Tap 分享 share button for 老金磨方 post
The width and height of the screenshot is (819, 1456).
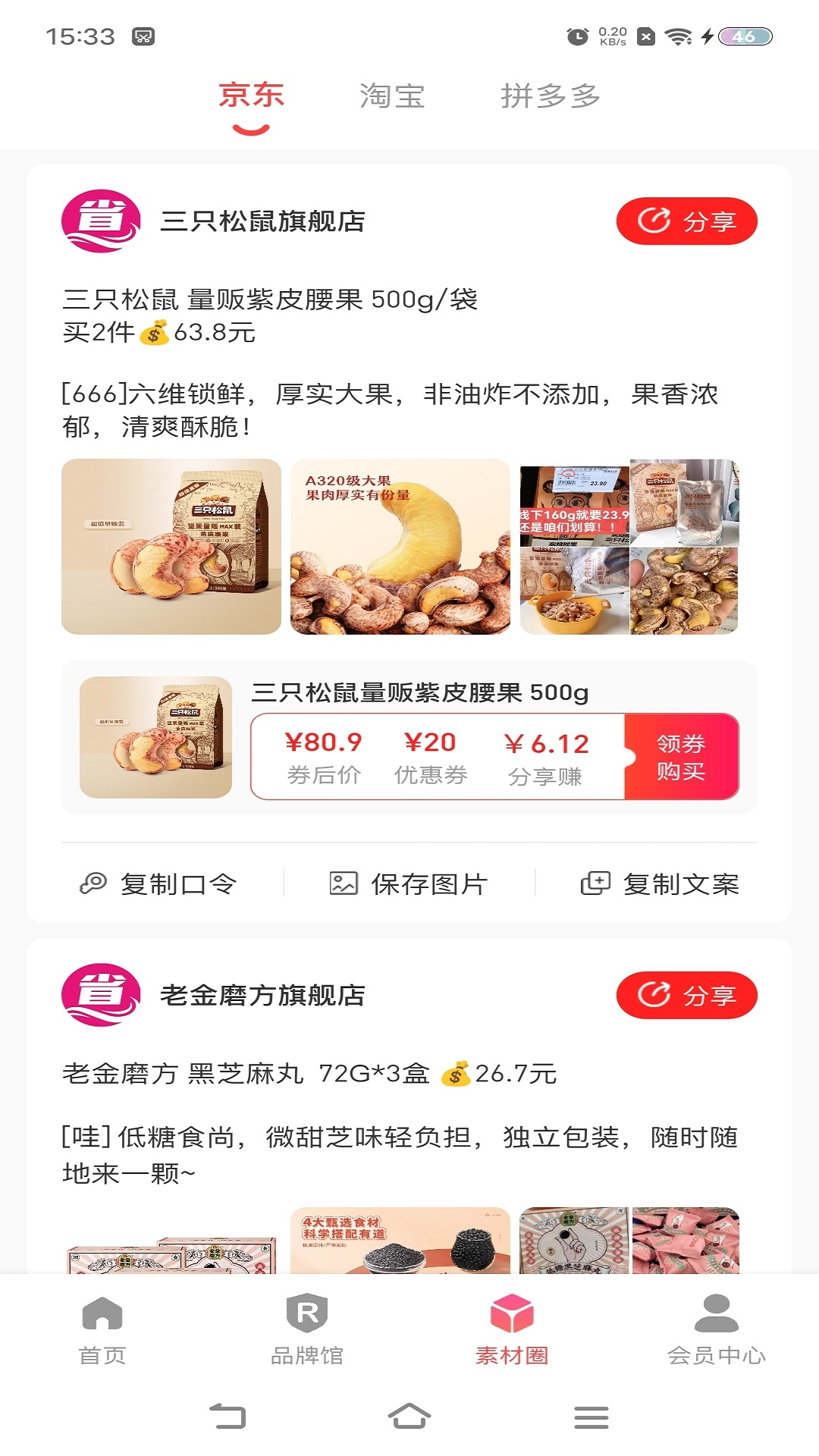point(688,995)
